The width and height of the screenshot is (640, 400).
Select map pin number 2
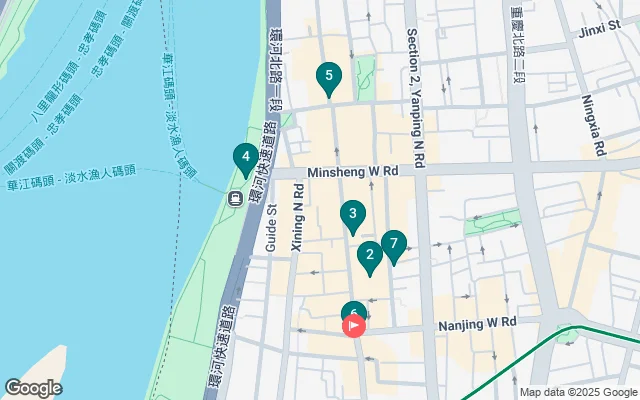pos(369,255)
